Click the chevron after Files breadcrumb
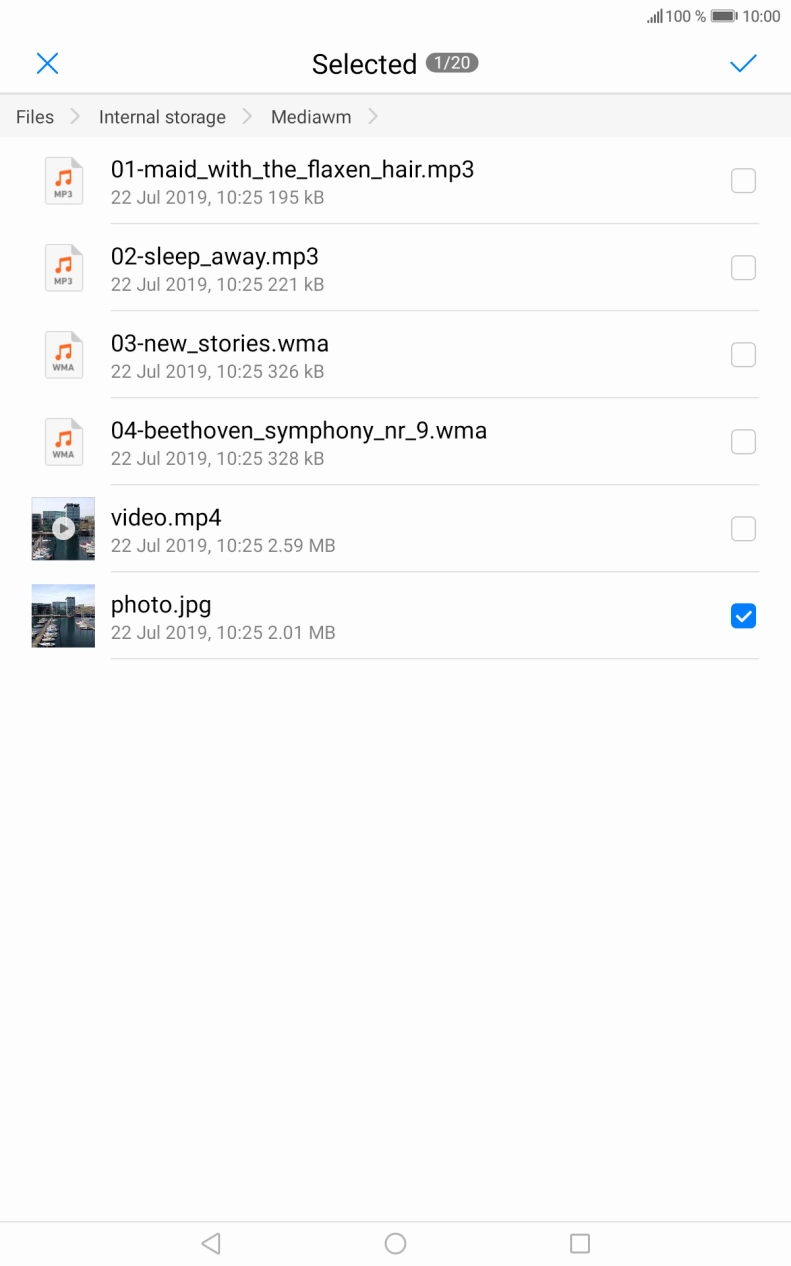 pyautogui.click(x=75, y=116)
